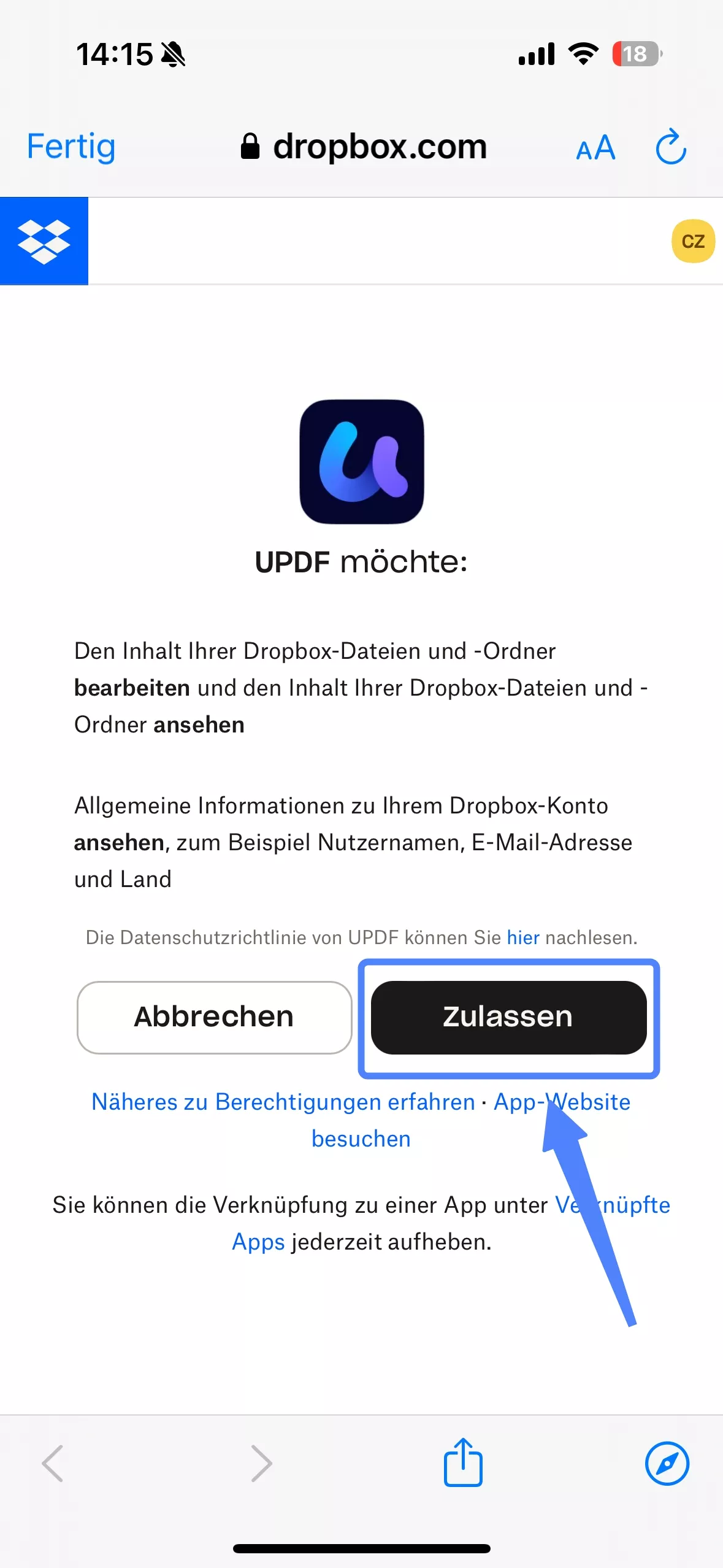The width and height of the screenshot is (723, 1568).
Task: Open the text size menu via AA icon
Action: coord(594,147)
